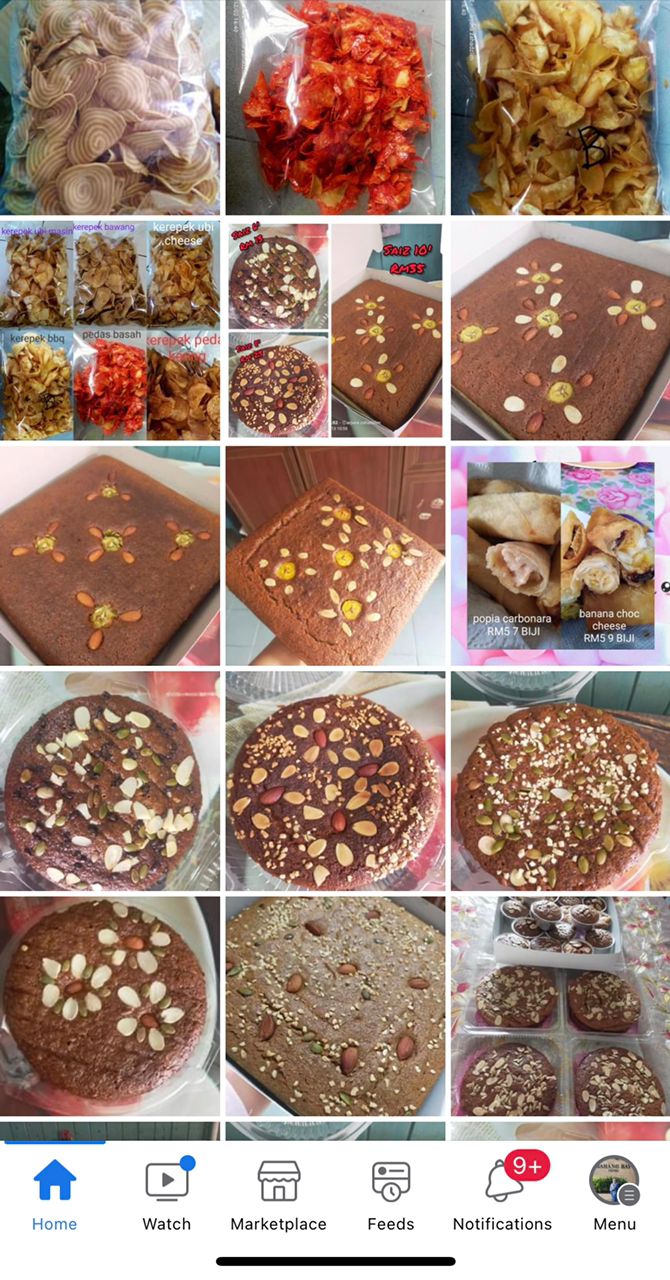View the red spicy chips photo
Screen dimensions: 670x1280
tap(335, 107)
